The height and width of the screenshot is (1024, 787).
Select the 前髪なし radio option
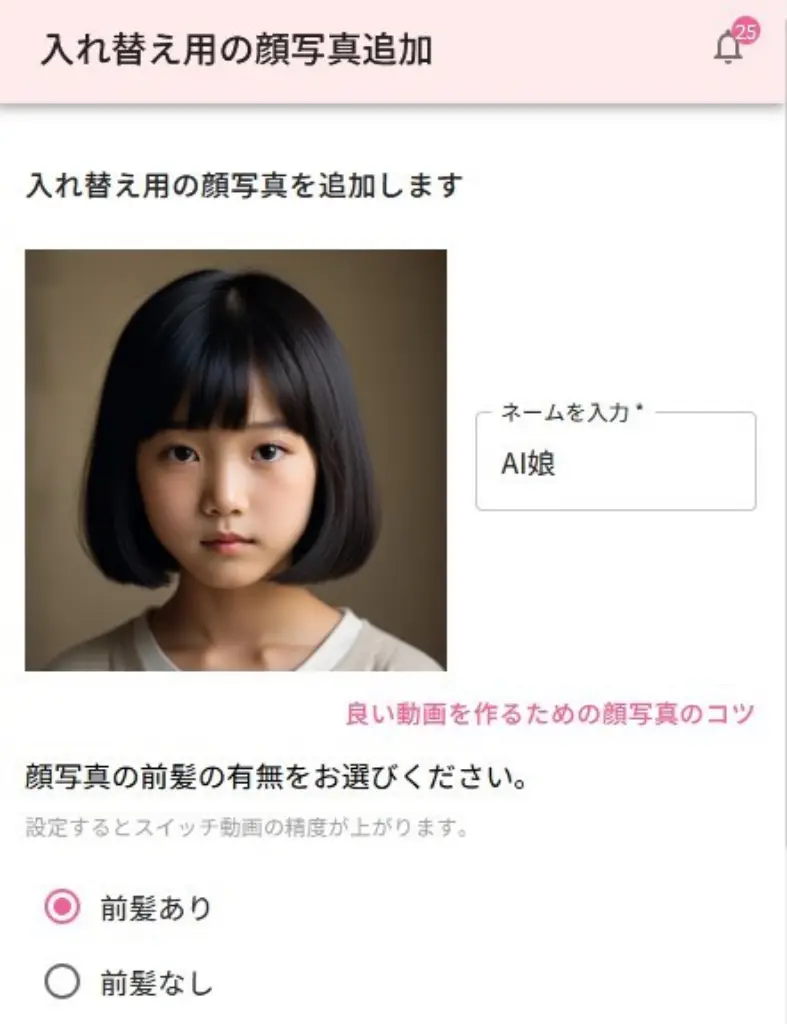[63, 984]
